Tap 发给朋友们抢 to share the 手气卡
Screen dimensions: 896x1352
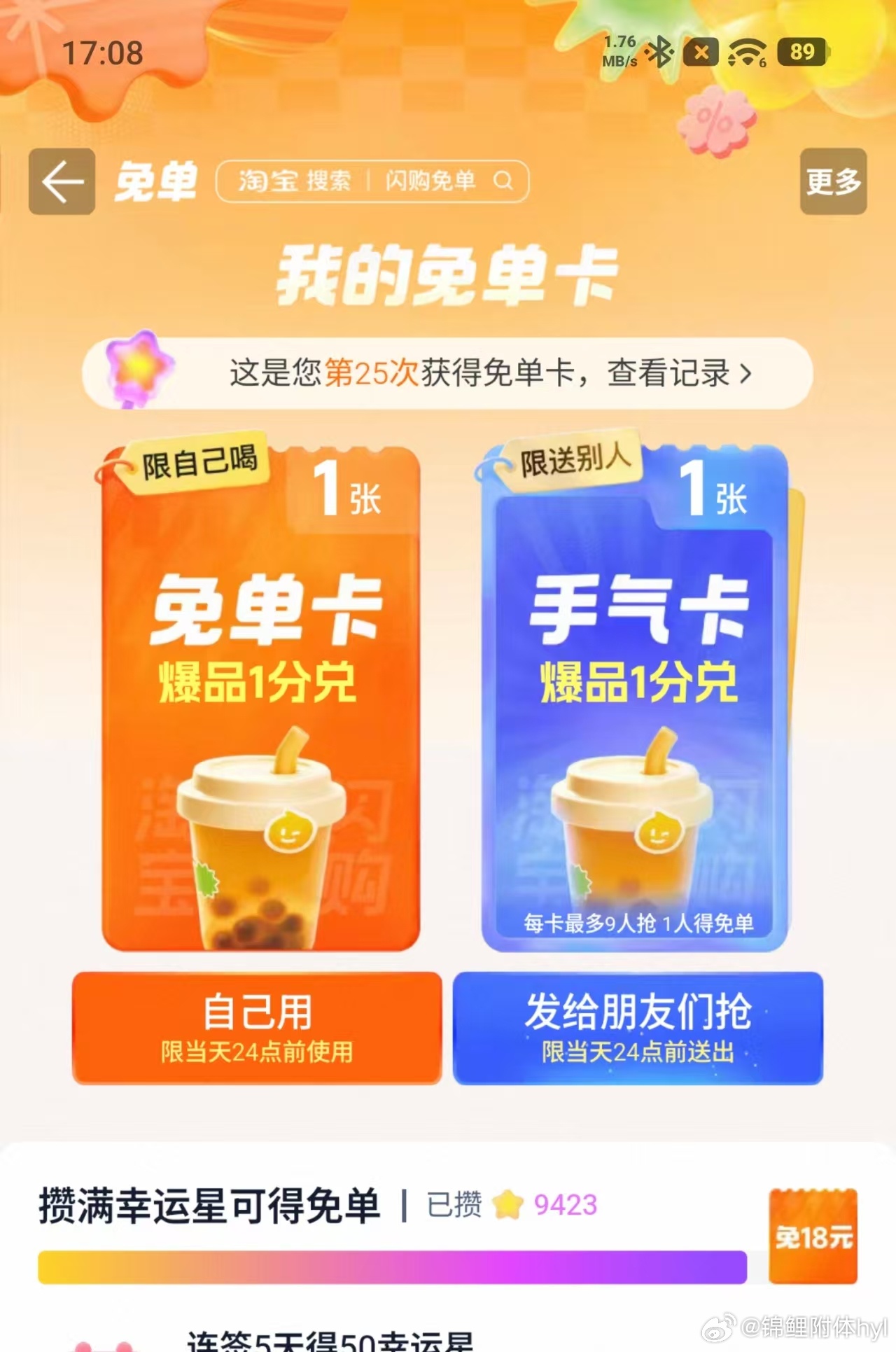[x=638, y=1027]
